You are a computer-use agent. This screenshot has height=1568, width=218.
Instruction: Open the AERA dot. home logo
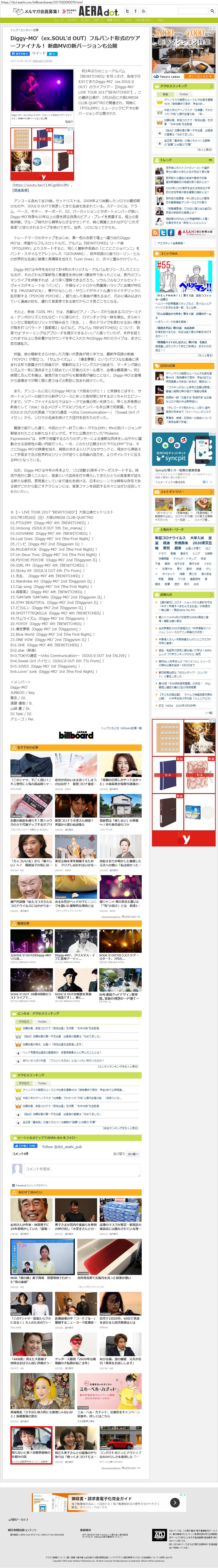click(x=98, y=11)
